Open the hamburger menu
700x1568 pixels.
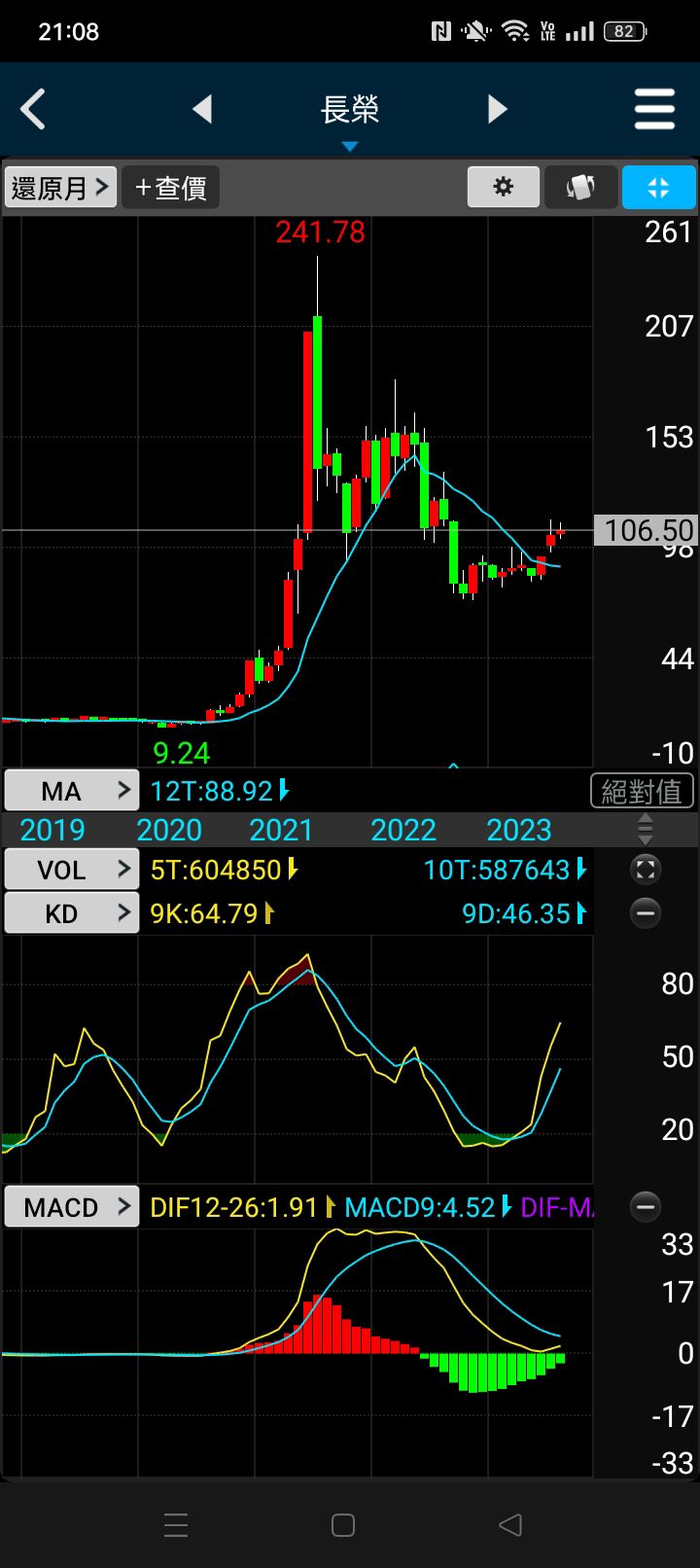[x=654, y=109]
